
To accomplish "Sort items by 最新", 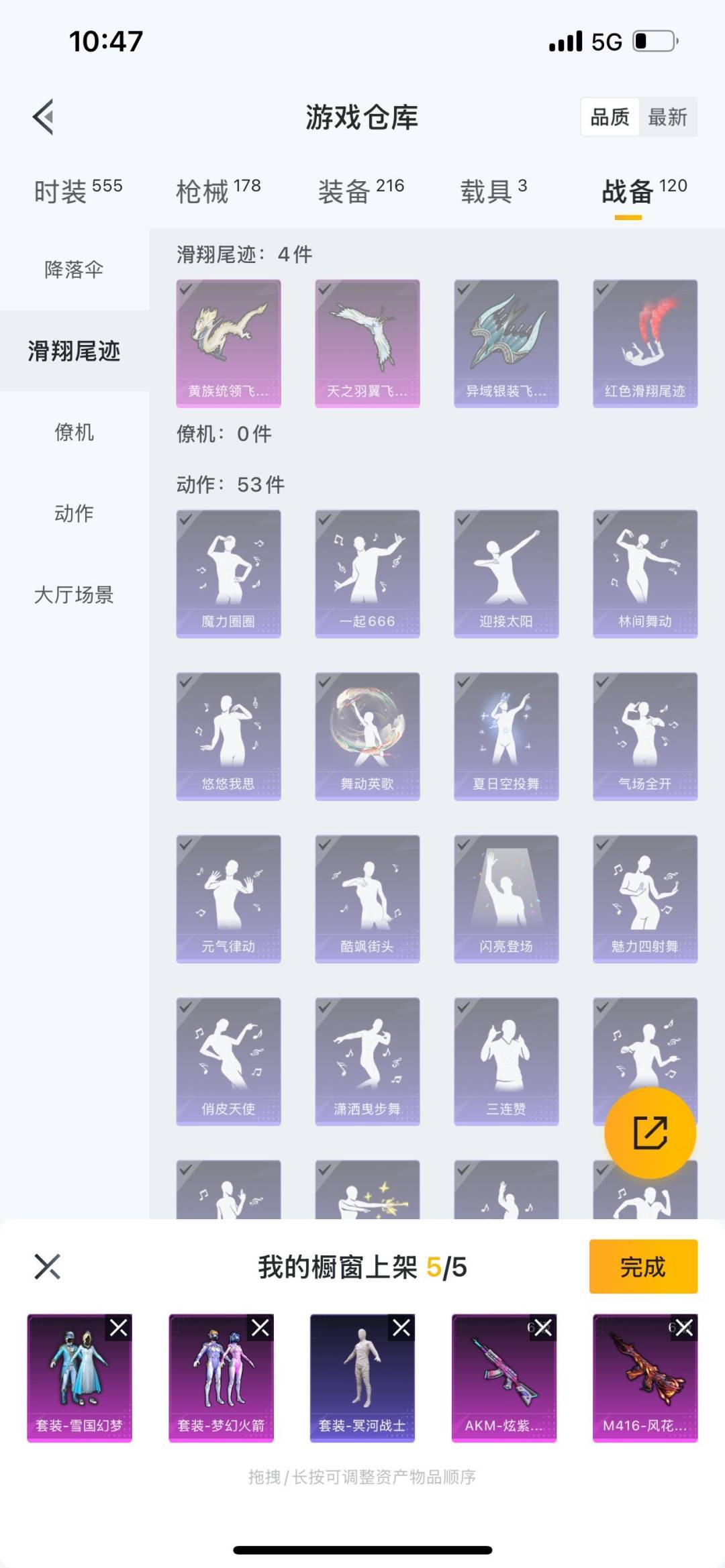I will tap(667, 117).
